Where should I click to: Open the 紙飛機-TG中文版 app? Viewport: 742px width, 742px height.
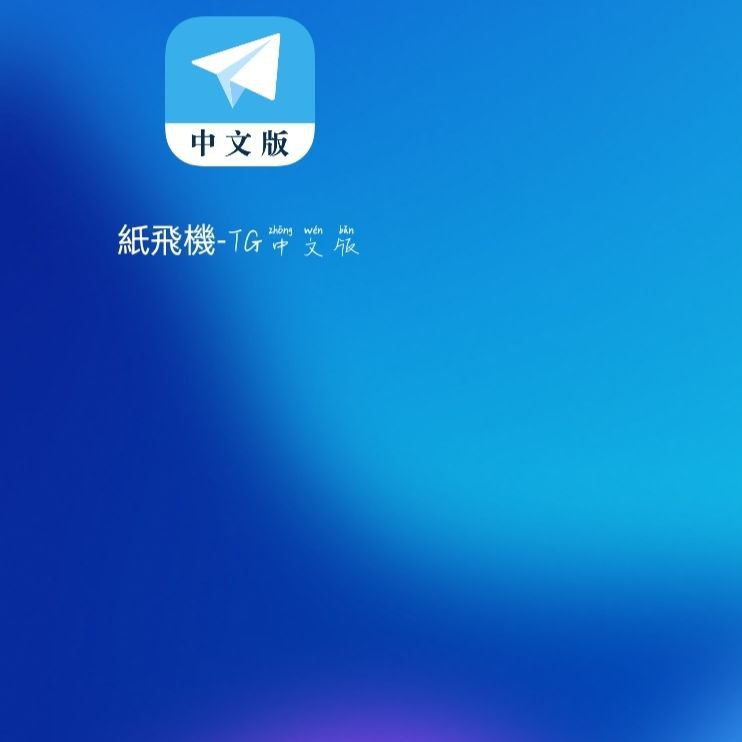point(240,91)
